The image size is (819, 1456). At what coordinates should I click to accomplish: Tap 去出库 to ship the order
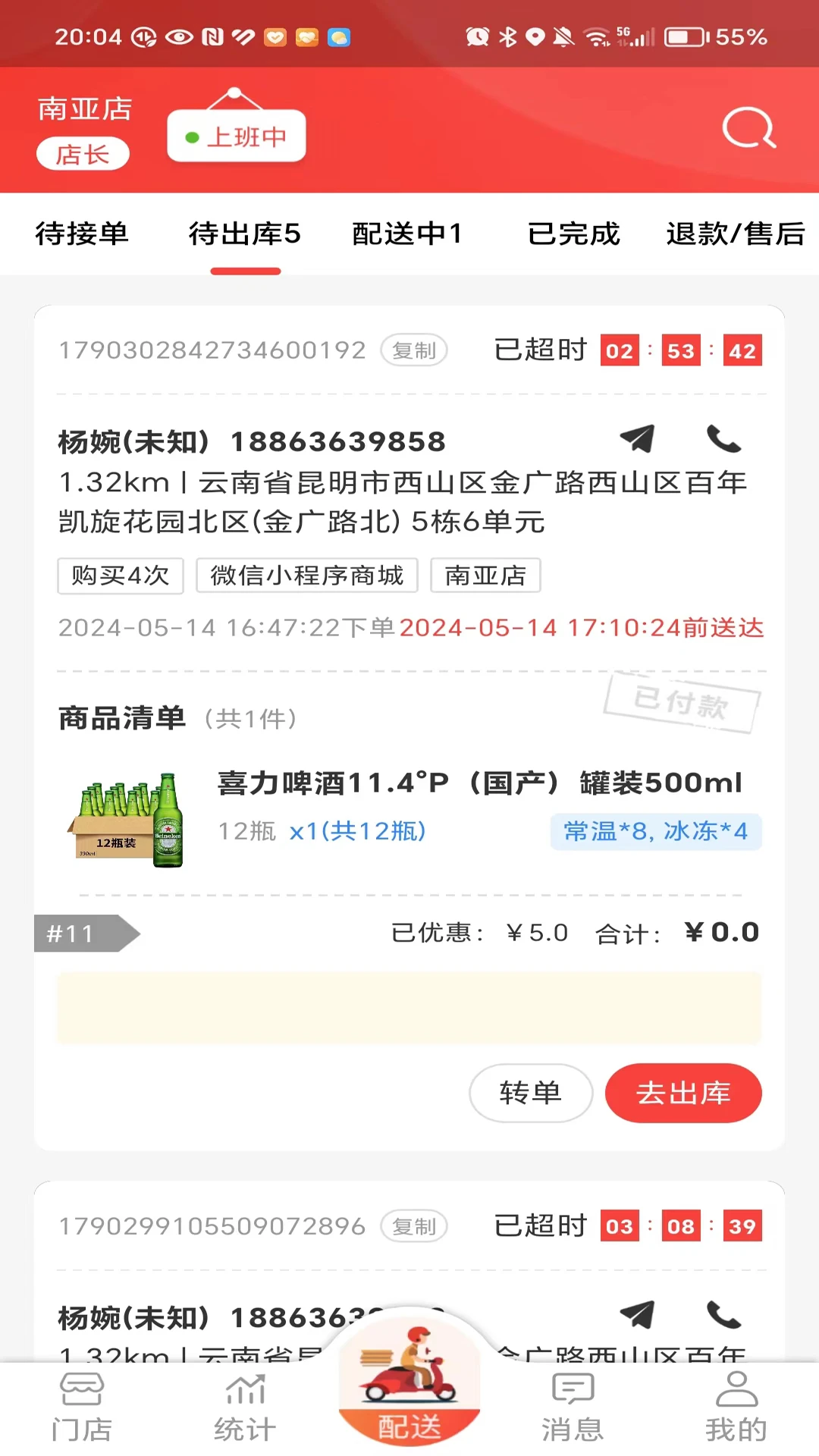tap(683, 1093)
